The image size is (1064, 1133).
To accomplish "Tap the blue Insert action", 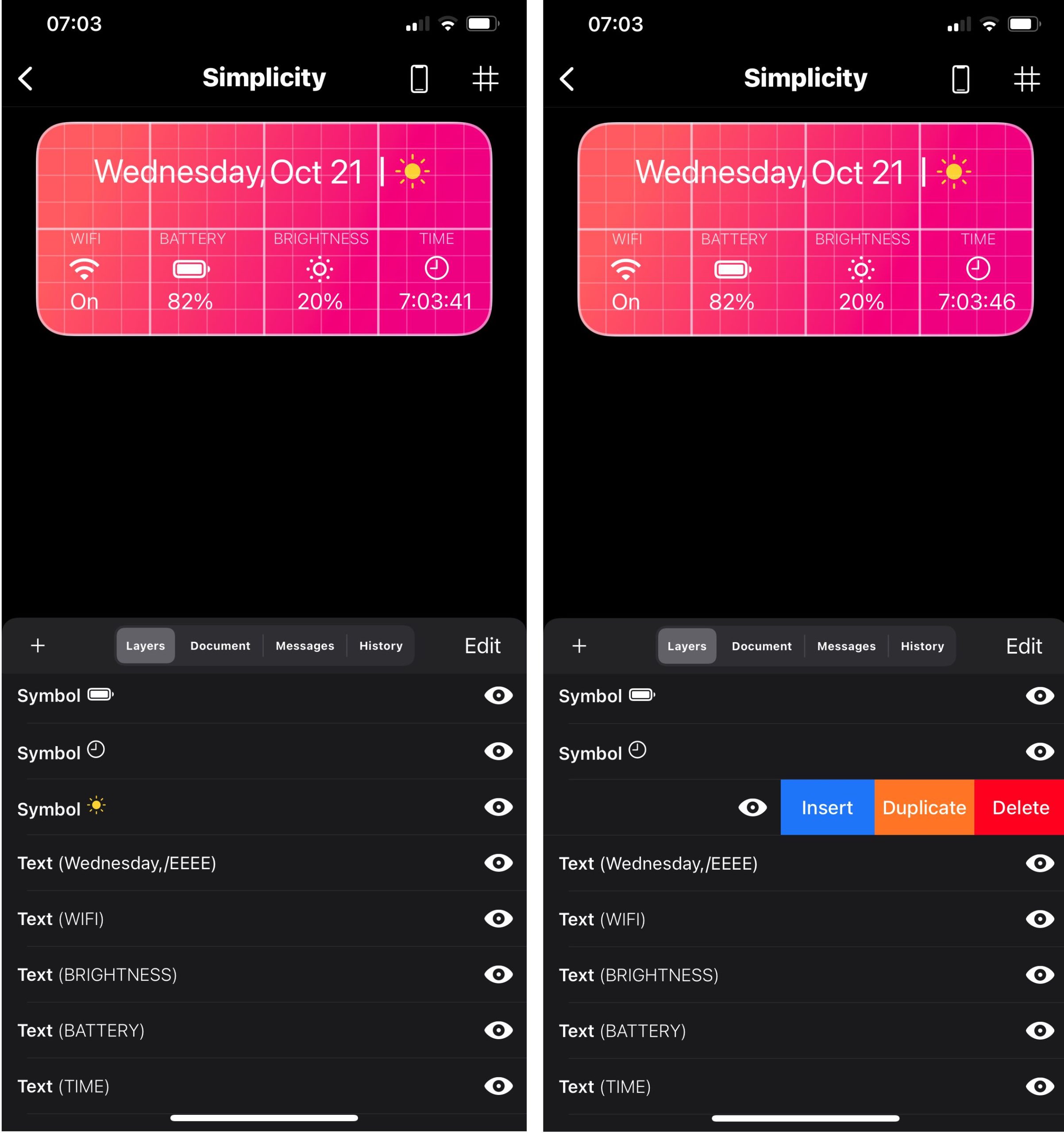I will (826, 808).
